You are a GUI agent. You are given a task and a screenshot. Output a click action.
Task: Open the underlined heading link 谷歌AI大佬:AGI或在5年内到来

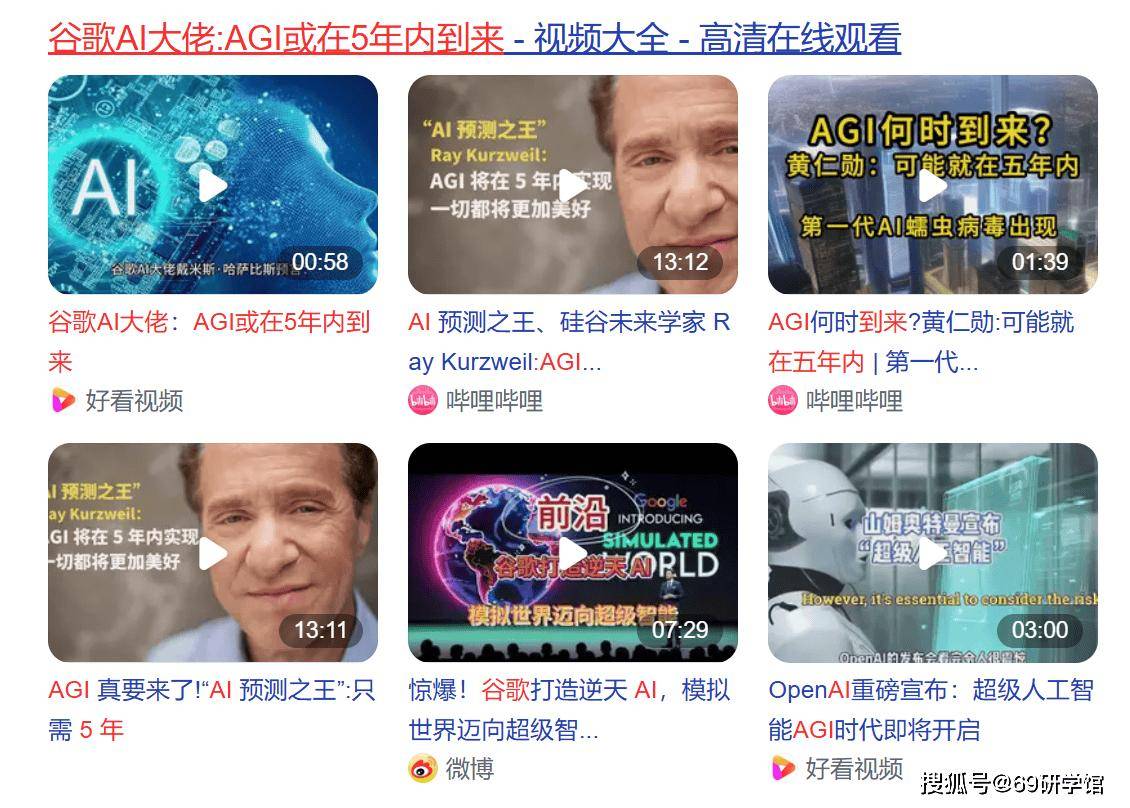coord(275,39)
